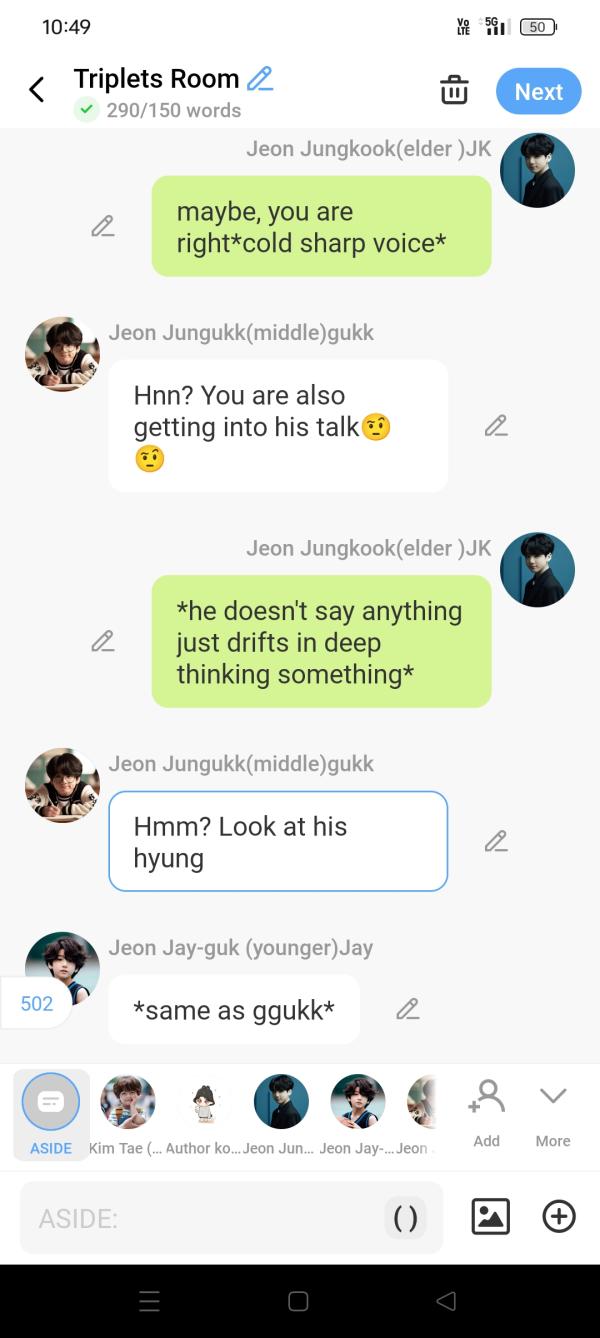Add a new character
This screenshot has height=1338, width=600.
(486, 1112)
